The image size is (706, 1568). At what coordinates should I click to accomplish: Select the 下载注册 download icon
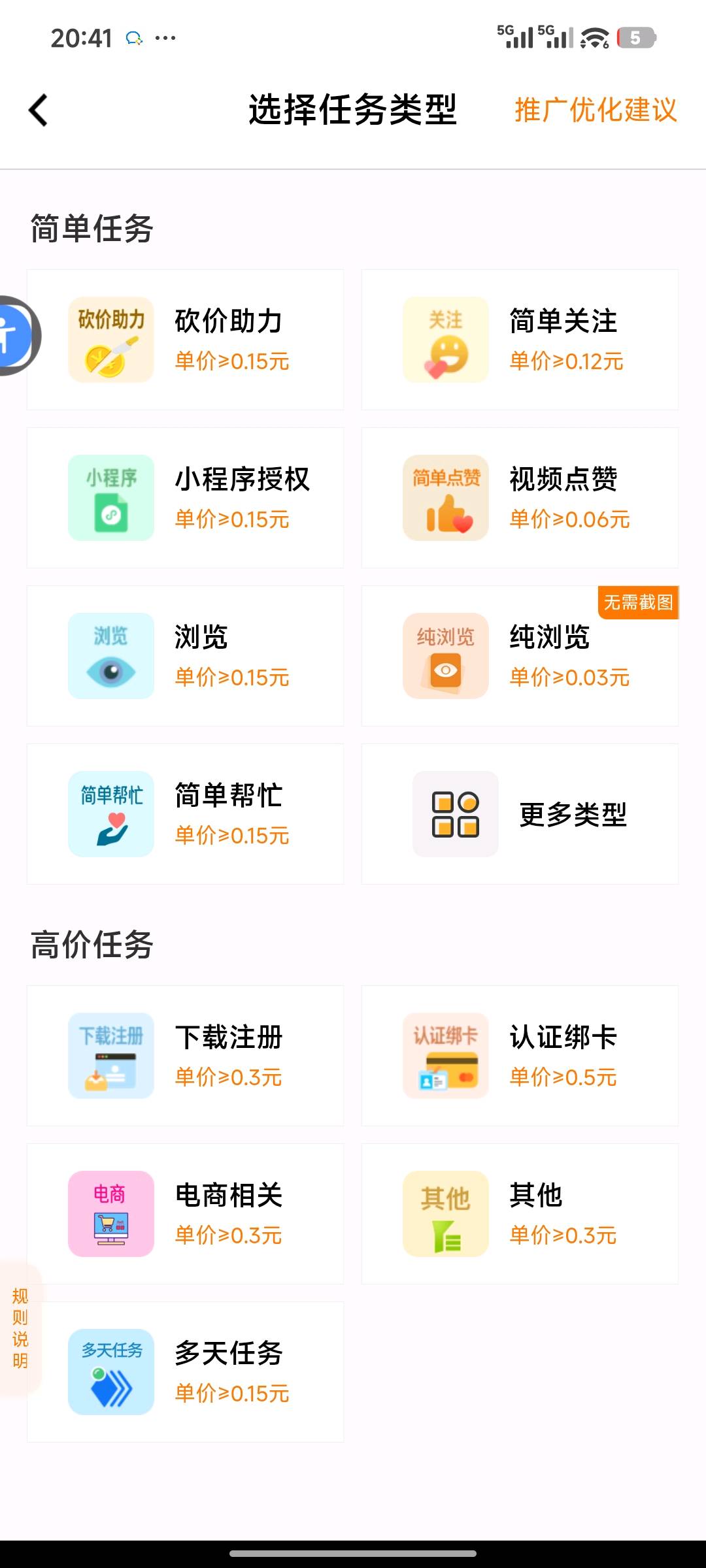point(110,1054)
